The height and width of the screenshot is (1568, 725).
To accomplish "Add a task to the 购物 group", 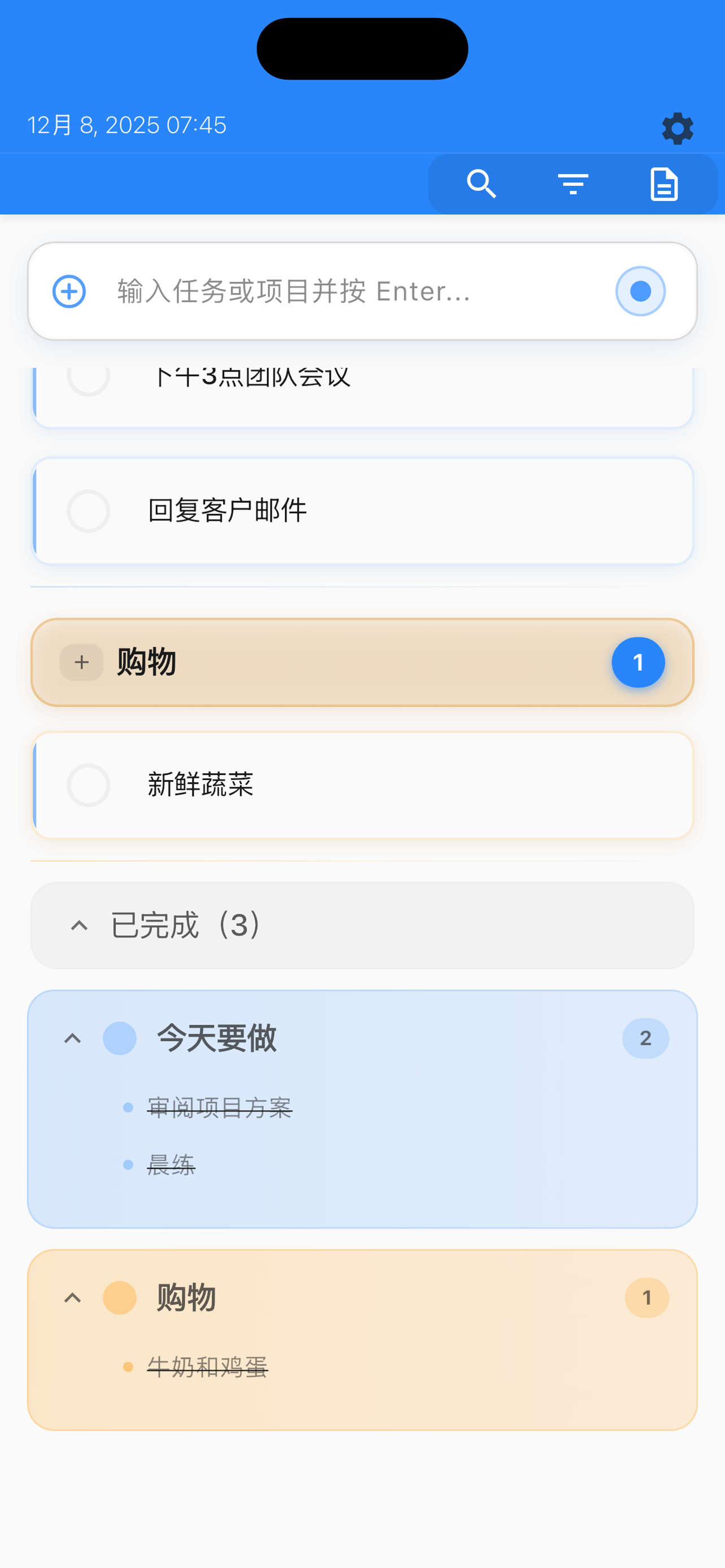I will (80, 662).
